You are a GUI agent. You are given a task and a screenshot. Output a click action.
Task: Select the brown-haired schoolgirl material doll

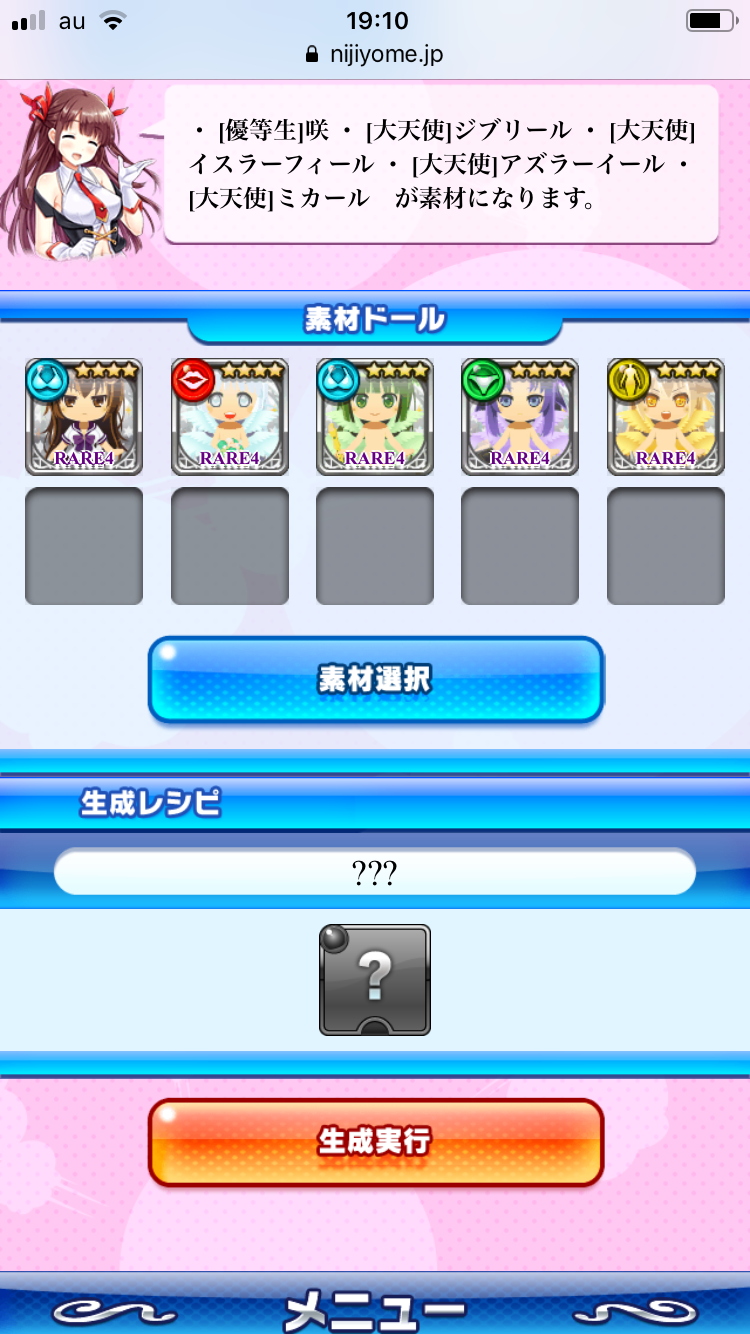point(84,417)
